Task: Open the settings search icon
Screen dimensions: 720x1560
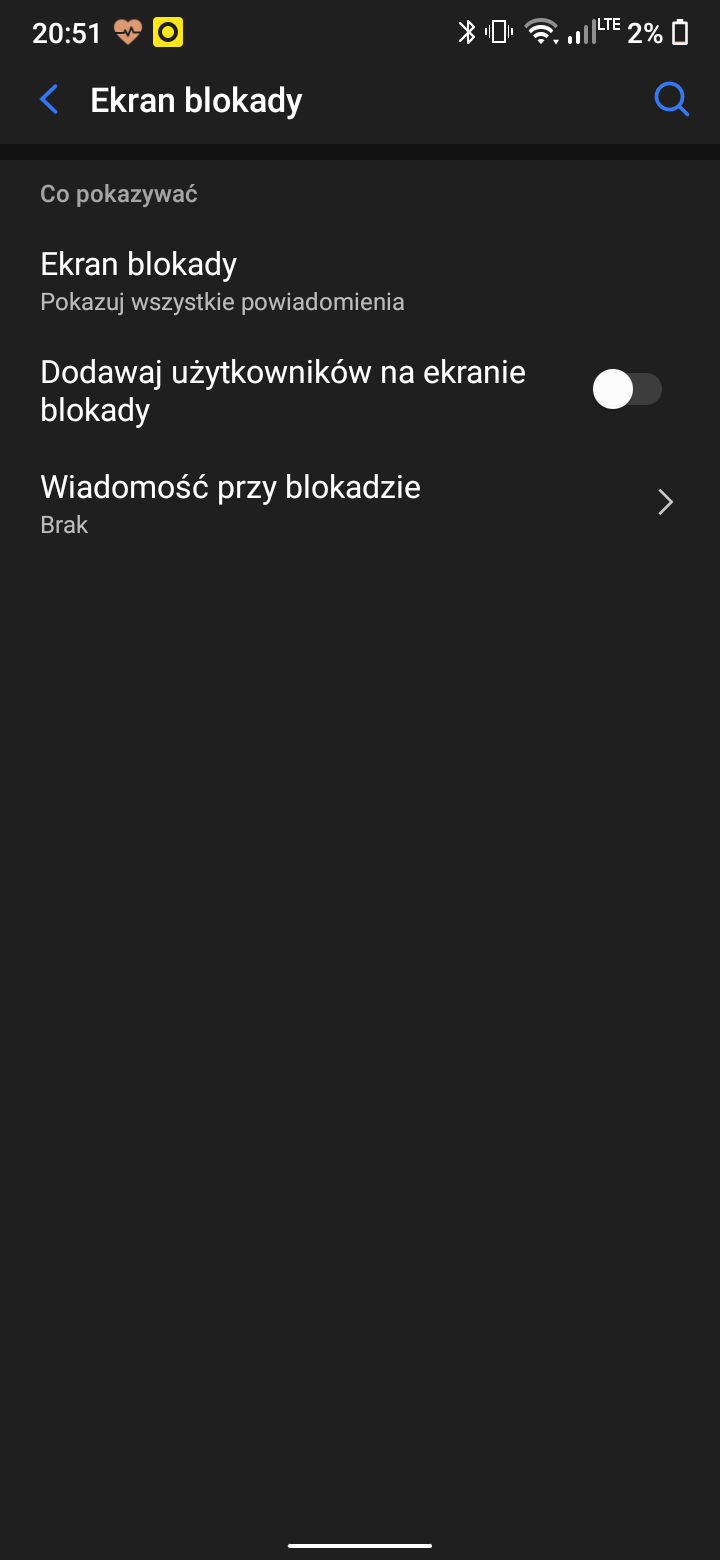Action: point(671,100)
